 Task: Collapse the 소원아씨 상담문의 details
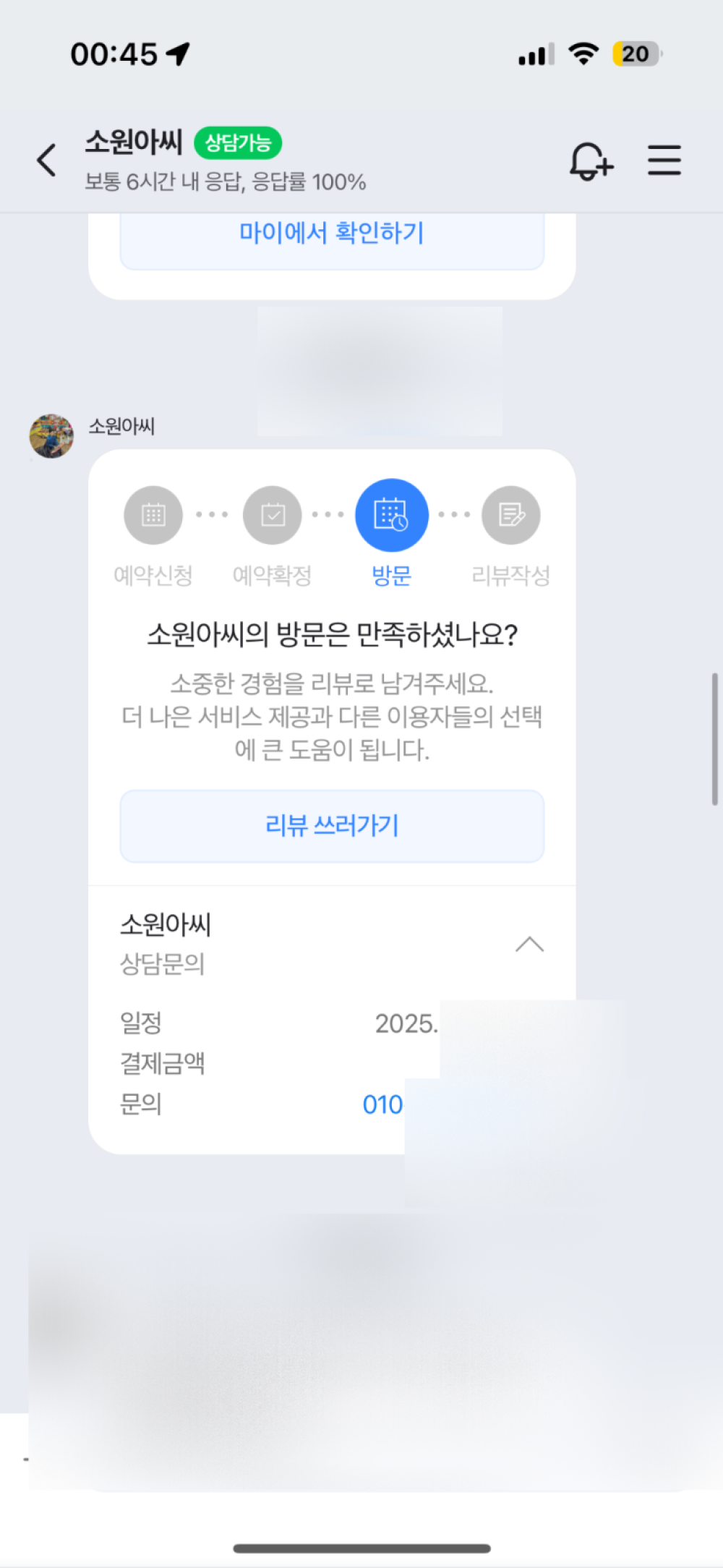[529, 944]
